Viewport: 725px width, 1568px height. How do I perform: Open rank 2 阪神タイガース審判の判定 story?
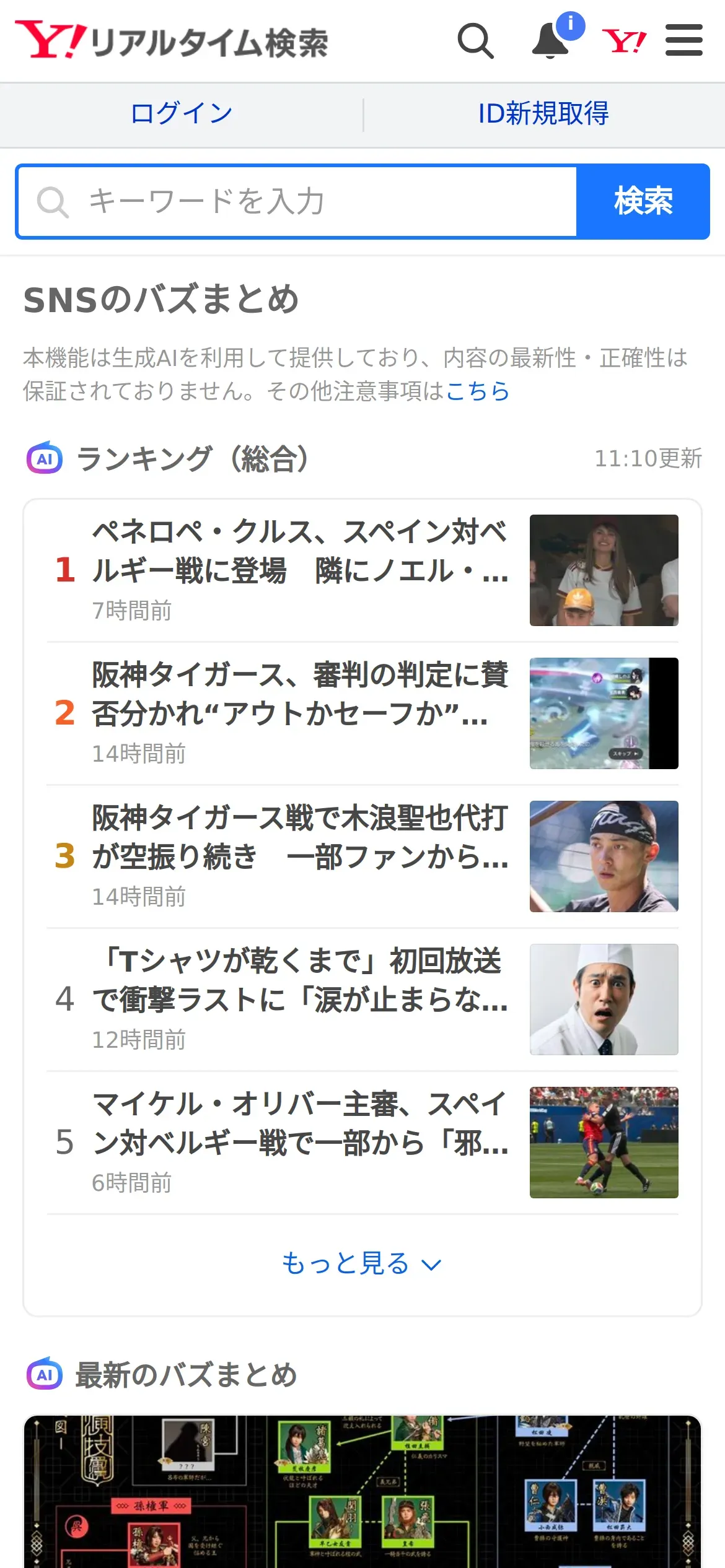click(362, 713)
